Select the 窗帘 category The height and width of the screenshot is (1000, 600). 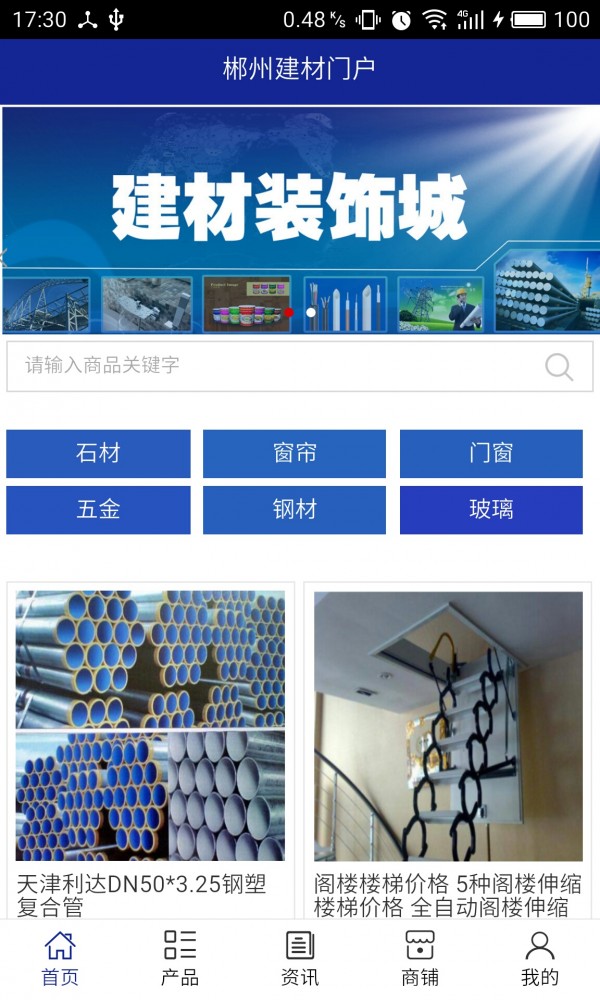(x=294, y=453)
